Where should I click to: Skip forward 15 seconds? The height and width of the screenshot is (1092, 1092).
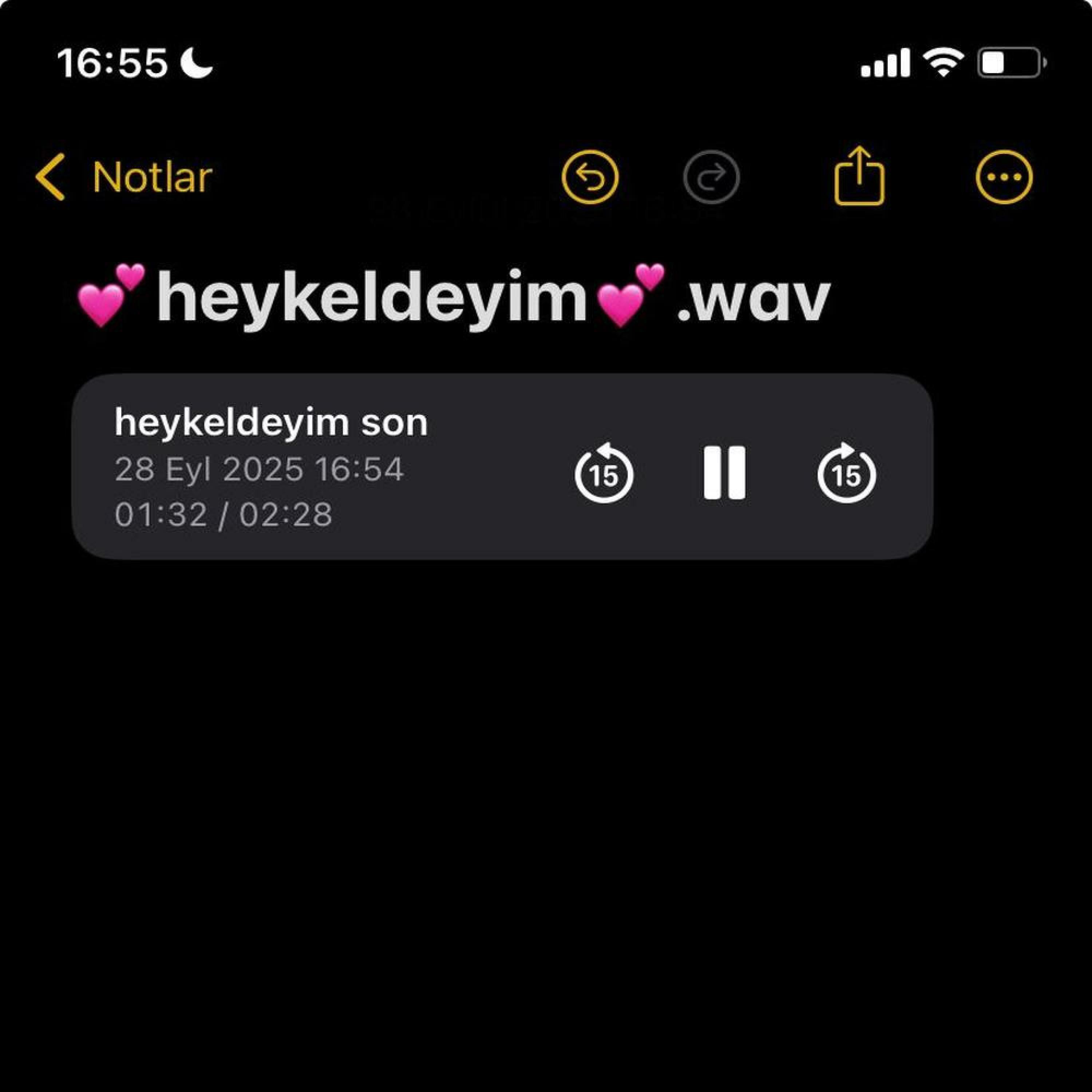click(x=846, y=473)
